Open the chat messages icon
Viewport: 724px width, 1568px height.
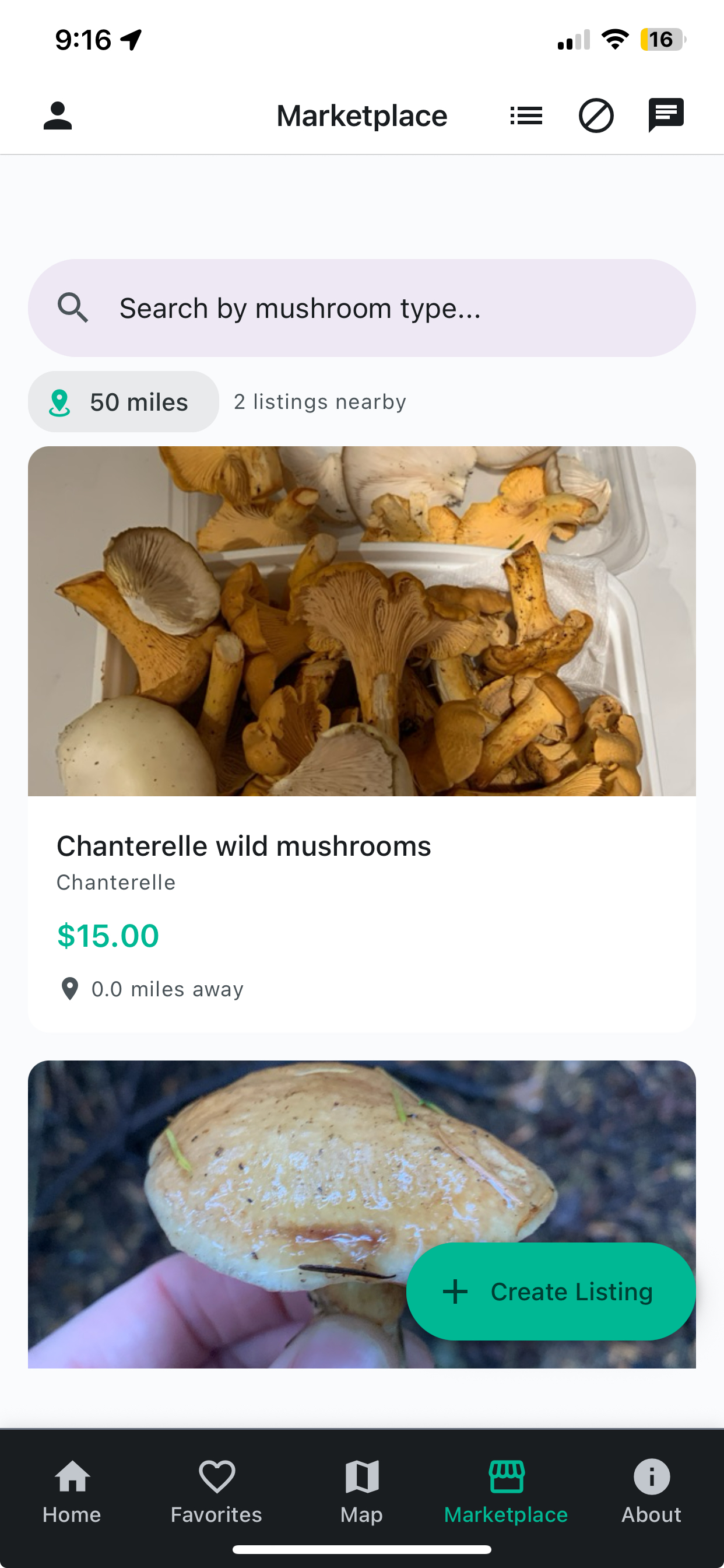coord(666,114)
